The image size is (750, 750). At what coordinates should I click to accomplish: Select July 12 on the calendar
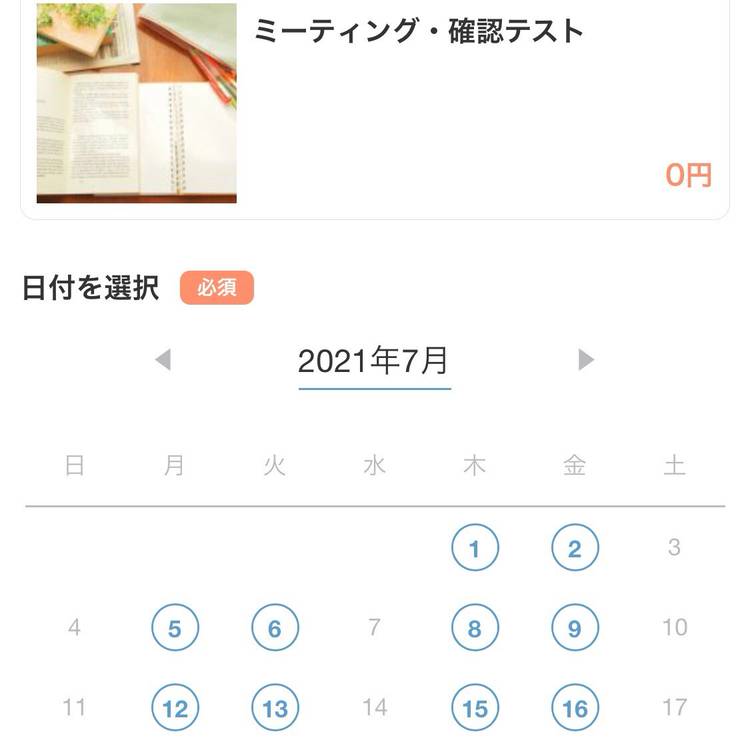click(175, 709)
